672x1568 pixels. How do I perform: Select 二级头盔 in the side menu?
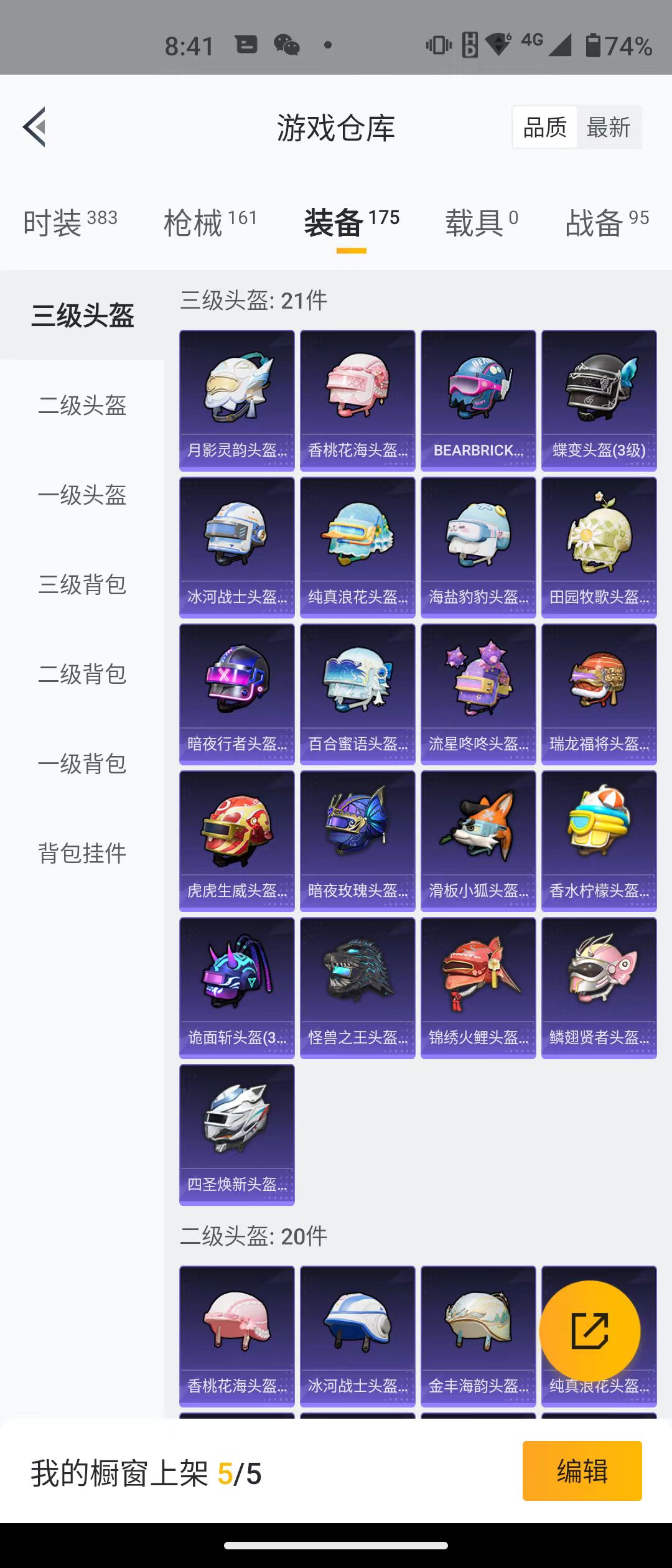point(82,405)
